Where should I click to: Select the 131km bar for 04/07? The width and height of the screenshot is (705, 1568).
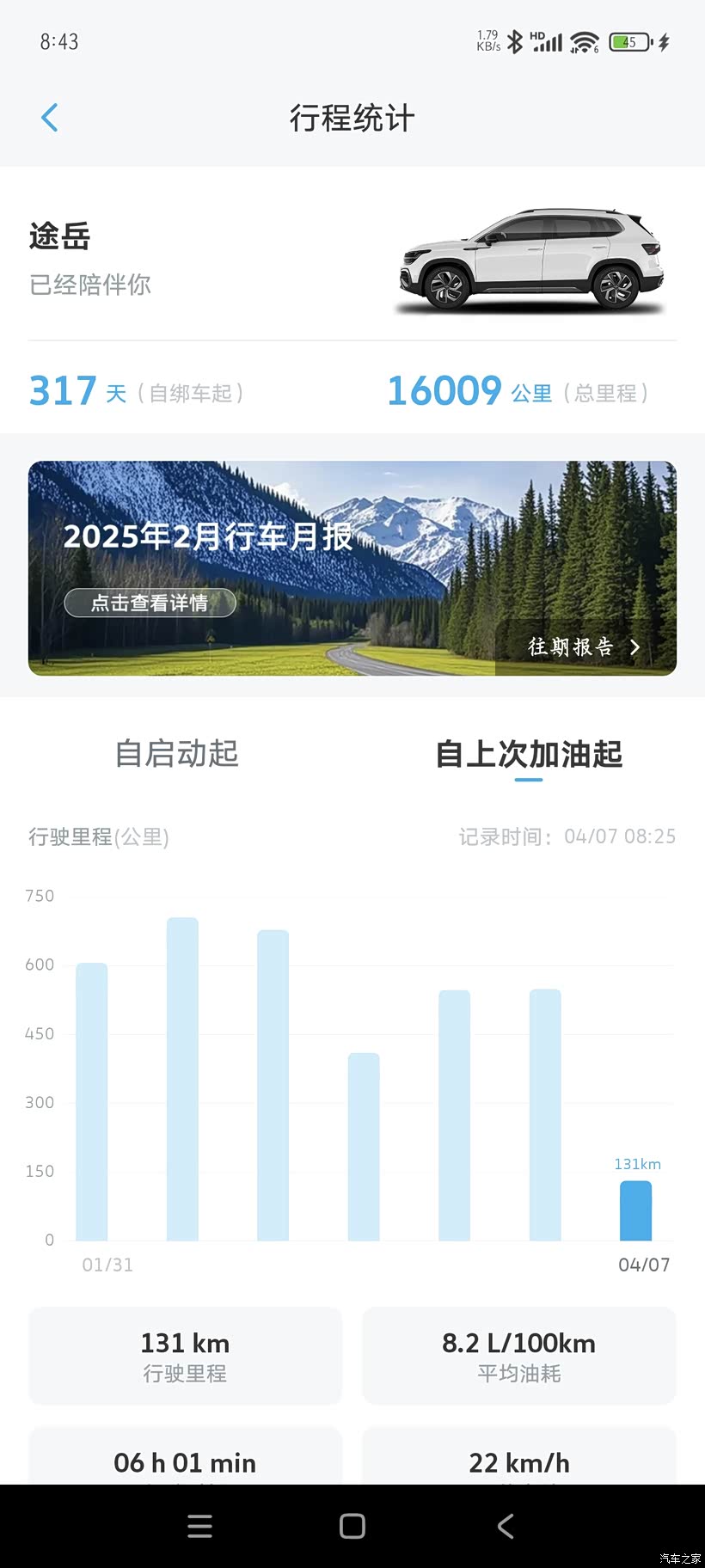point(636,1210)
